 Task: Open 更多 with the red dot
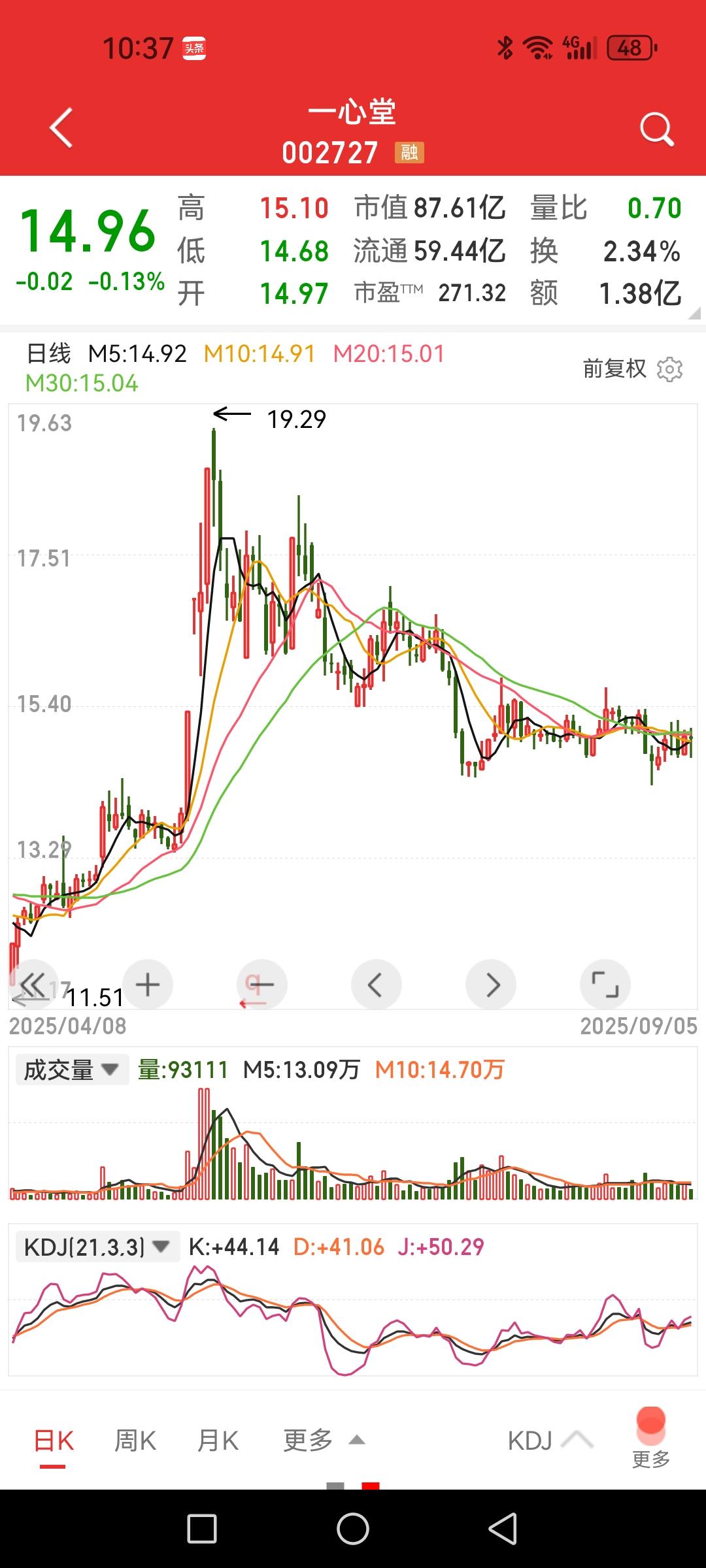click(x=650, y=1439)
